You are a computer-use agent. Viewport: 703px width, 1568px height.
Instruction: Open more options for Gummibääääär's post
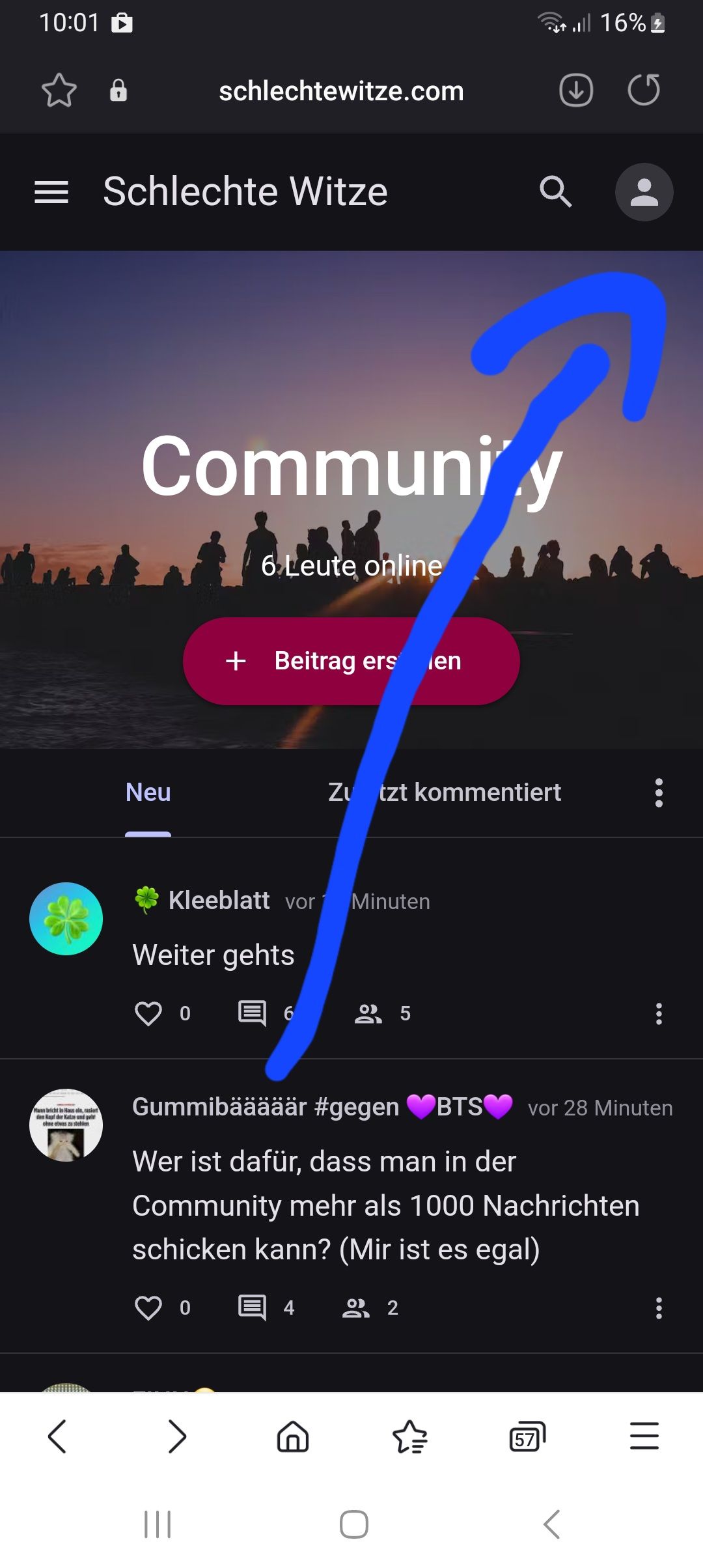659,1308
